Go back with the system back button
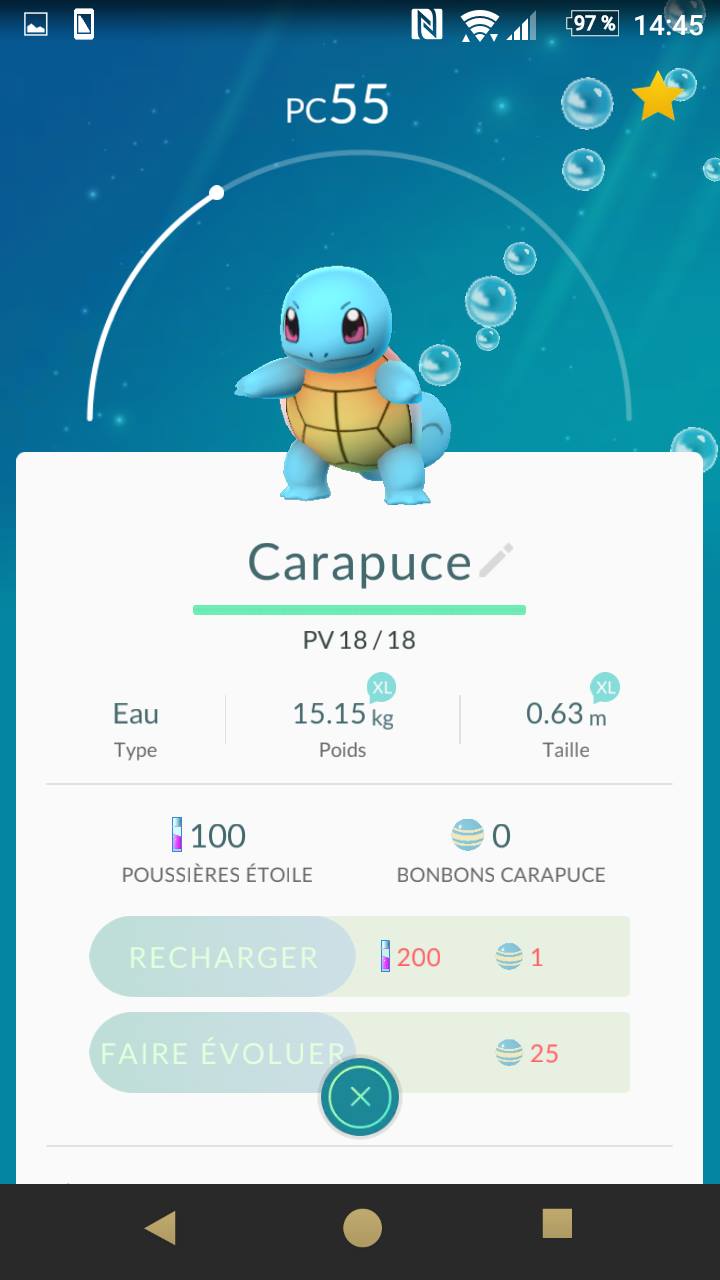 tap(161, 1227)
